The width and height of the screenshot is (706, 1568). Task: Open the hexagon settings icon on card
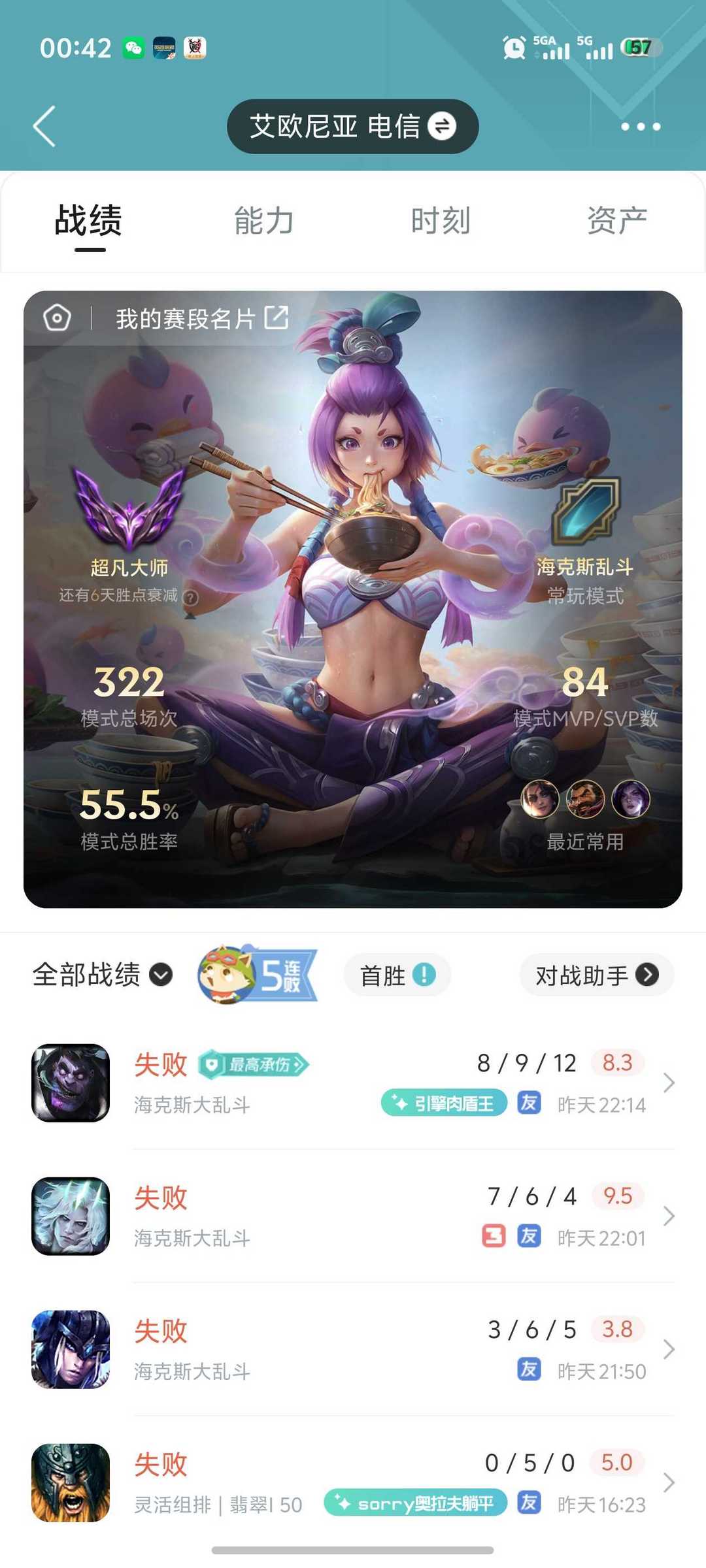(x=57, y=318)
